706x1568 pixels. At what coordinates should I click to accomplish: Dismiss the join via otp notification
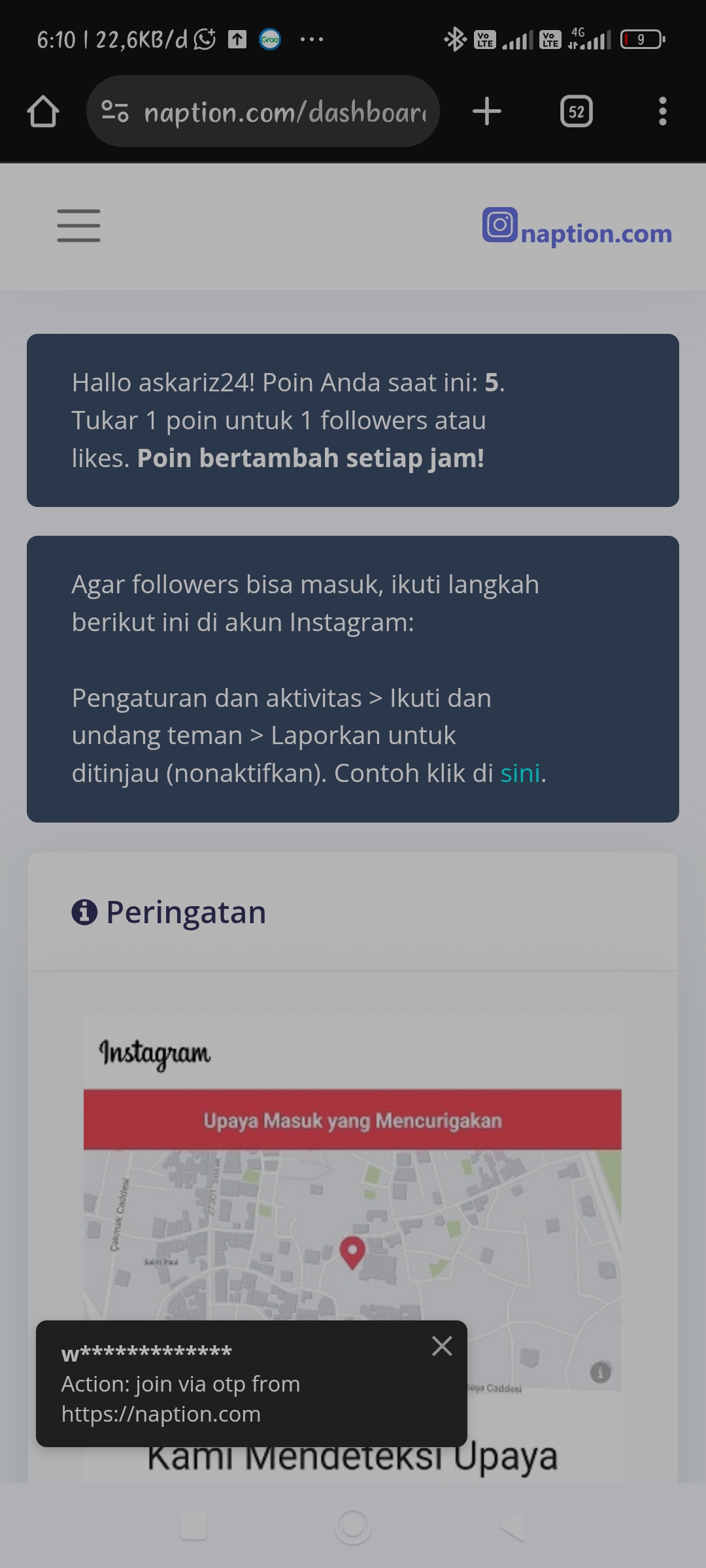tap(442, 1346)
